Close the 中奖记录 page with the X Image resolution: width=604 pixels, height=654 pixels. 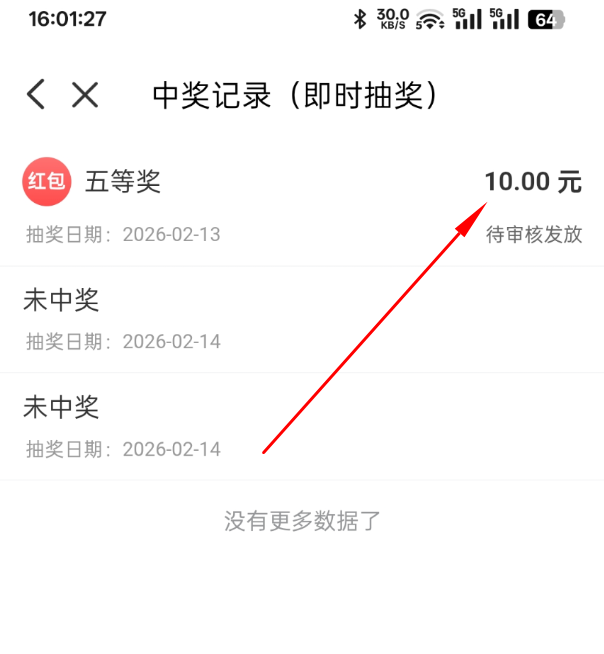(85, 94)
